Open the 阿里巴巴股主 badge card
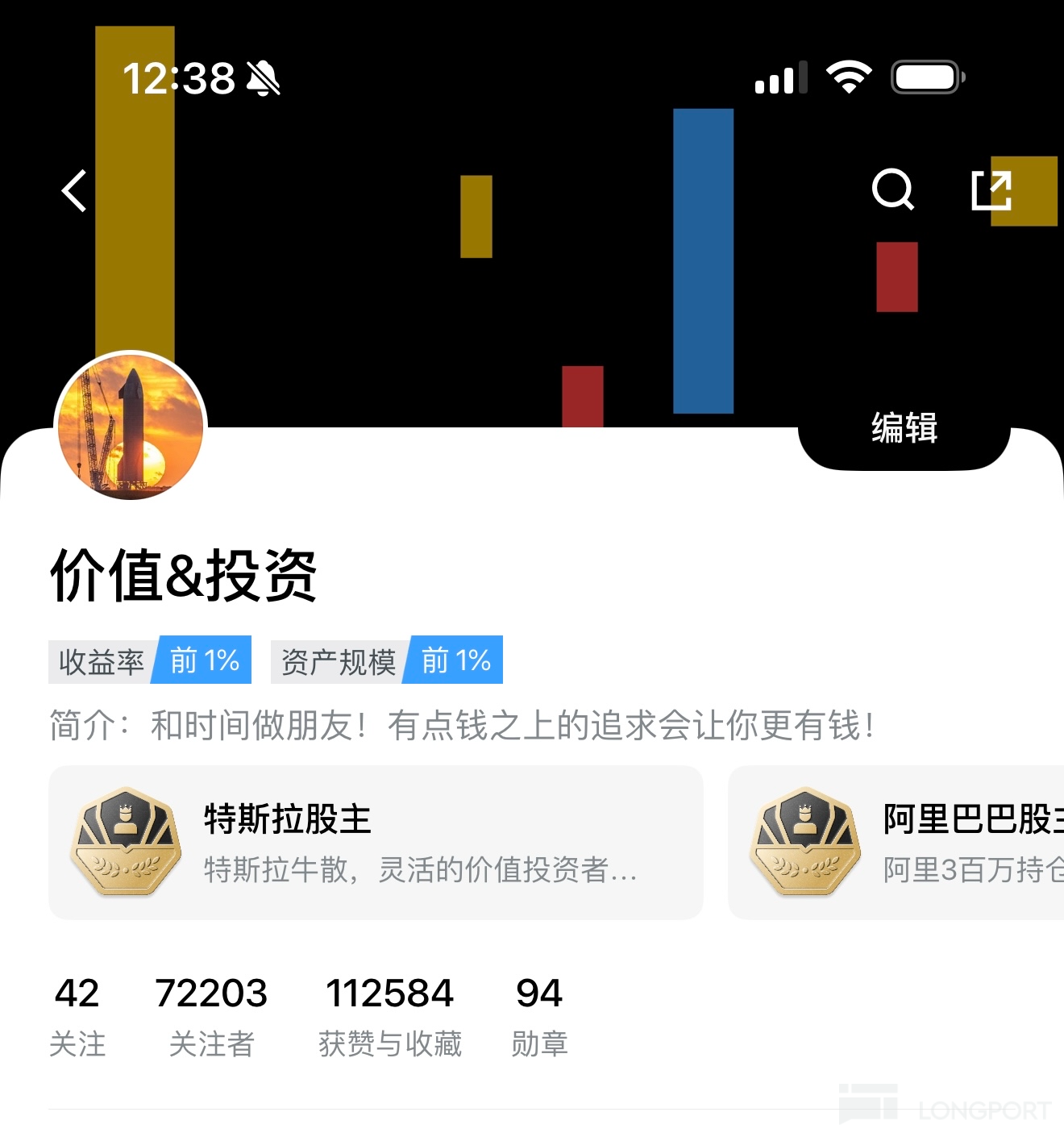Viewport: 1064px width, 1137px height. click(896, 843)
